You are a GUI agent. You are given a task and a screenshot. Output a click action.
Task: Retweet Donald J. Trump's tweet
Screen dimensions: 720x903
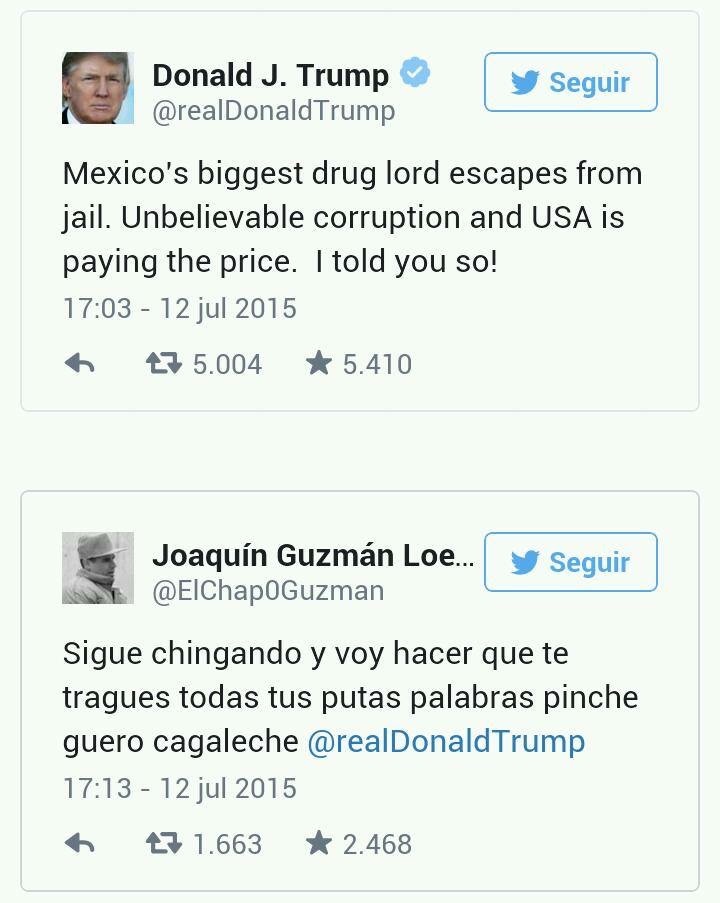[164, 364]
